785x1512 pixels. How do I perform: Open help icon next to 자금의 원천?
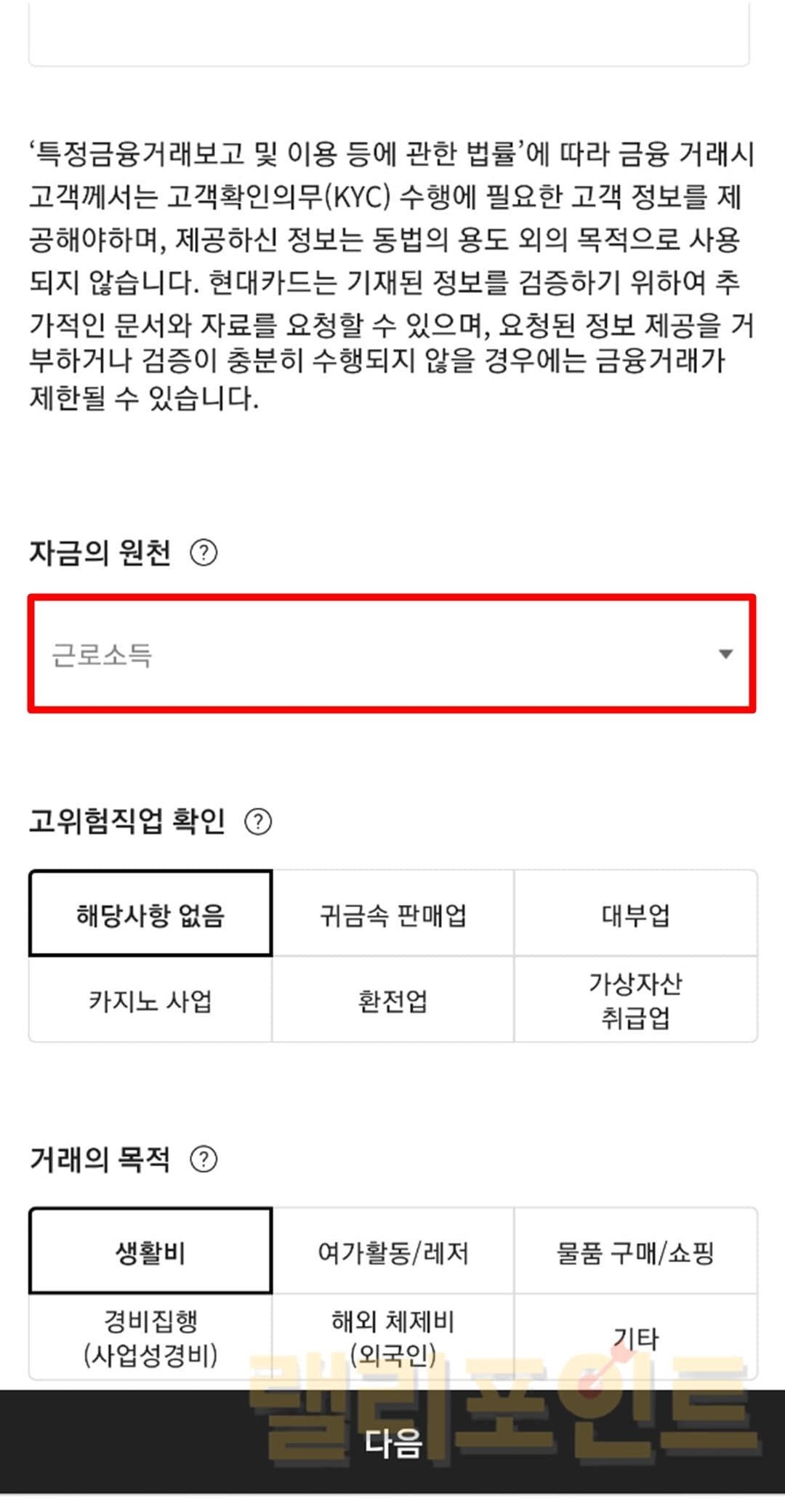point(204,553)
